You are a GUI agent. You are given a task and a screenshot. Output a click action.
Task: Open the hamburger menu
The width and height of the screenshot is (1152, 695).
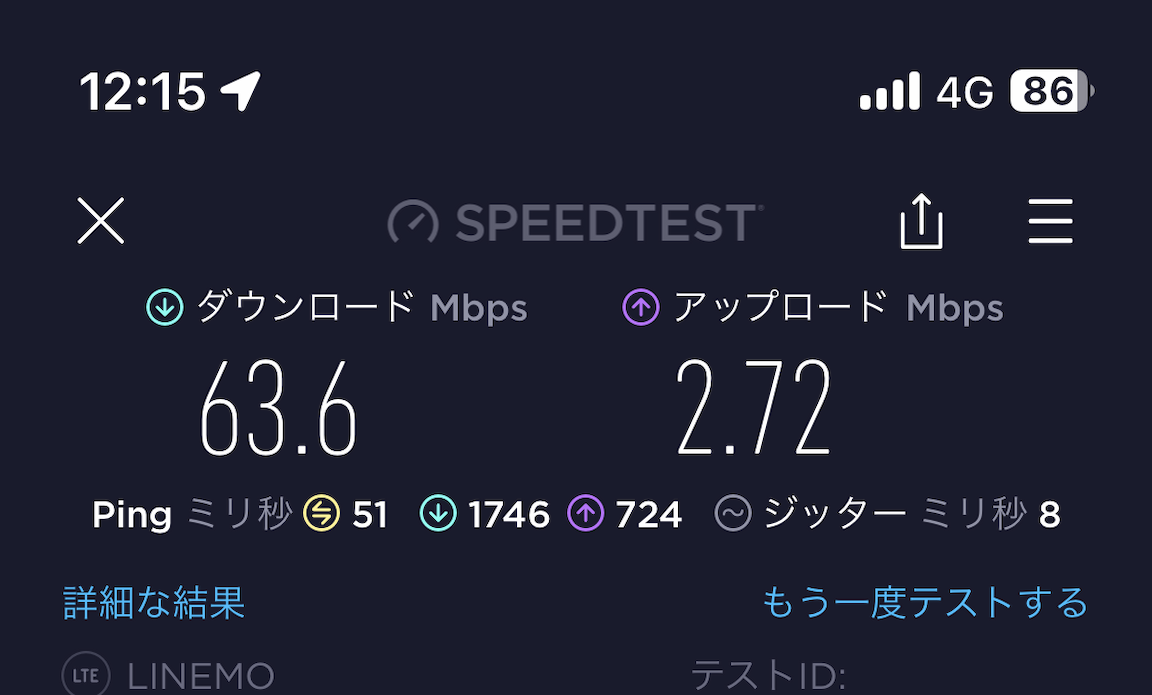(x=1050, y=221)
